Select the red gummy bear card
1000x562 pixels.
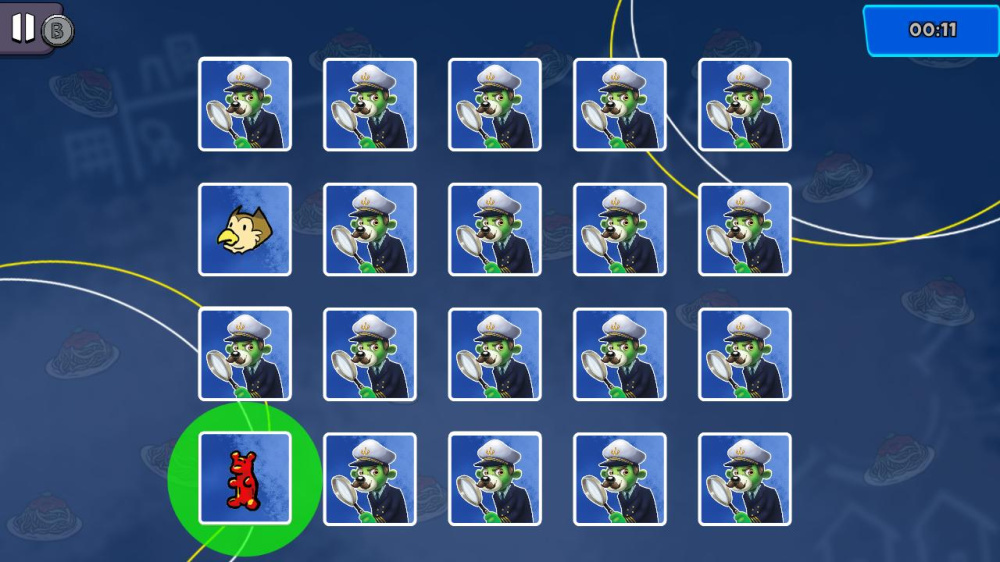(244, 478)
